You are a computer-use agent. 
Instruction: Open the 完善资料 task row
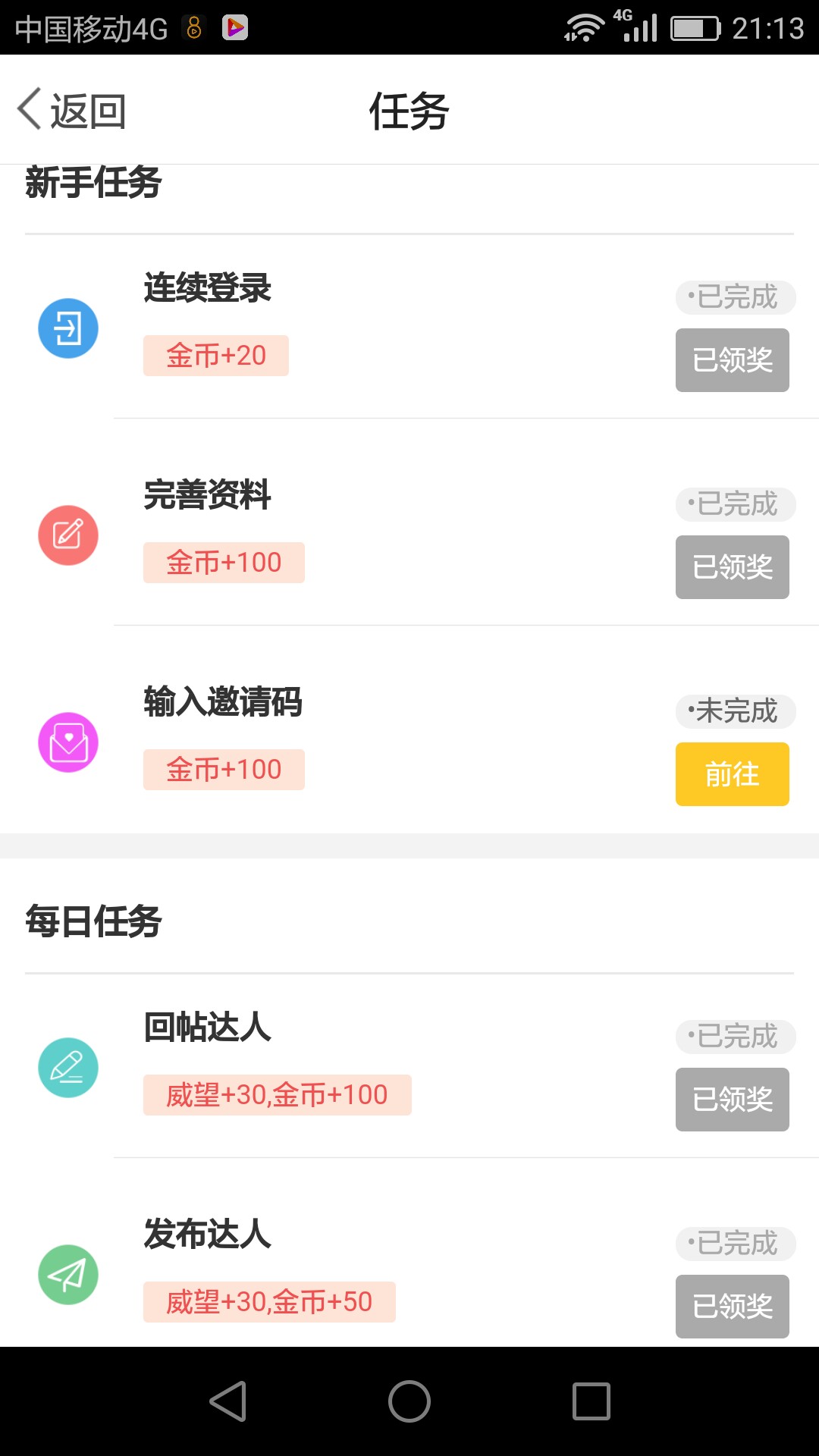pyautogui.click(x=409, y=522)
